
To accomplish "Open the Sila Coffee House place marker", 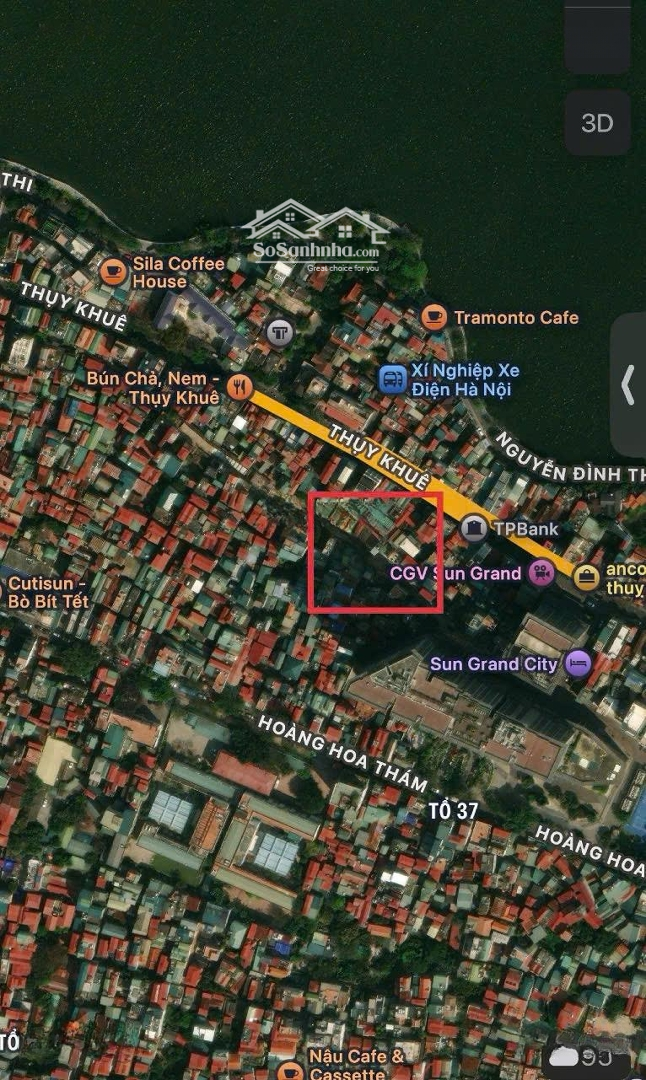I will [114, 271].
